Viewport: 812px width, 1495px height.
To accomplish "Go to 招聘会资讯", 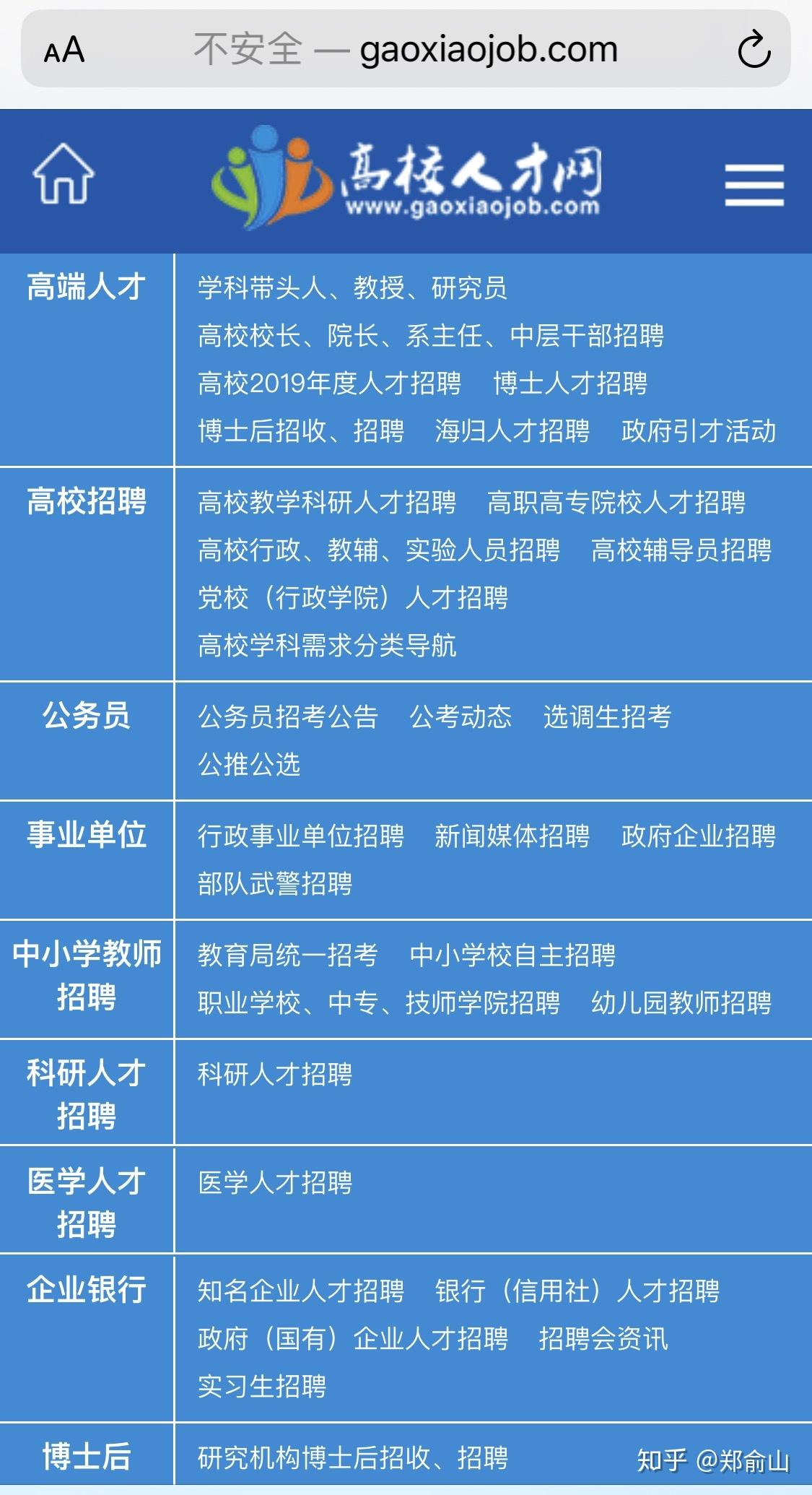I will pyautogui.click(x=603, y=1338).
